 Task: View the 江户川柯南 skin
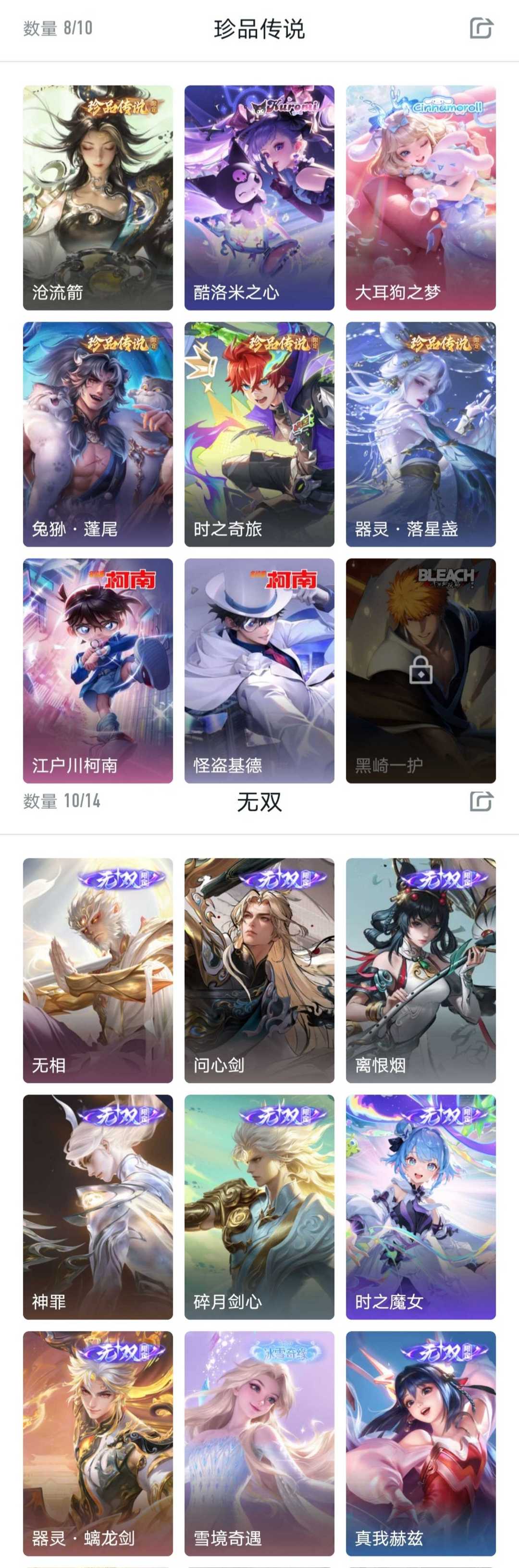coord(98,670)
